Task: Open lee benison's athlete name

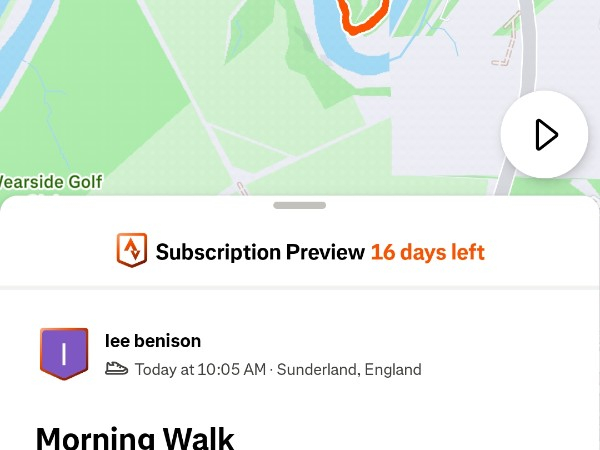Action: [x=152, y=341]
